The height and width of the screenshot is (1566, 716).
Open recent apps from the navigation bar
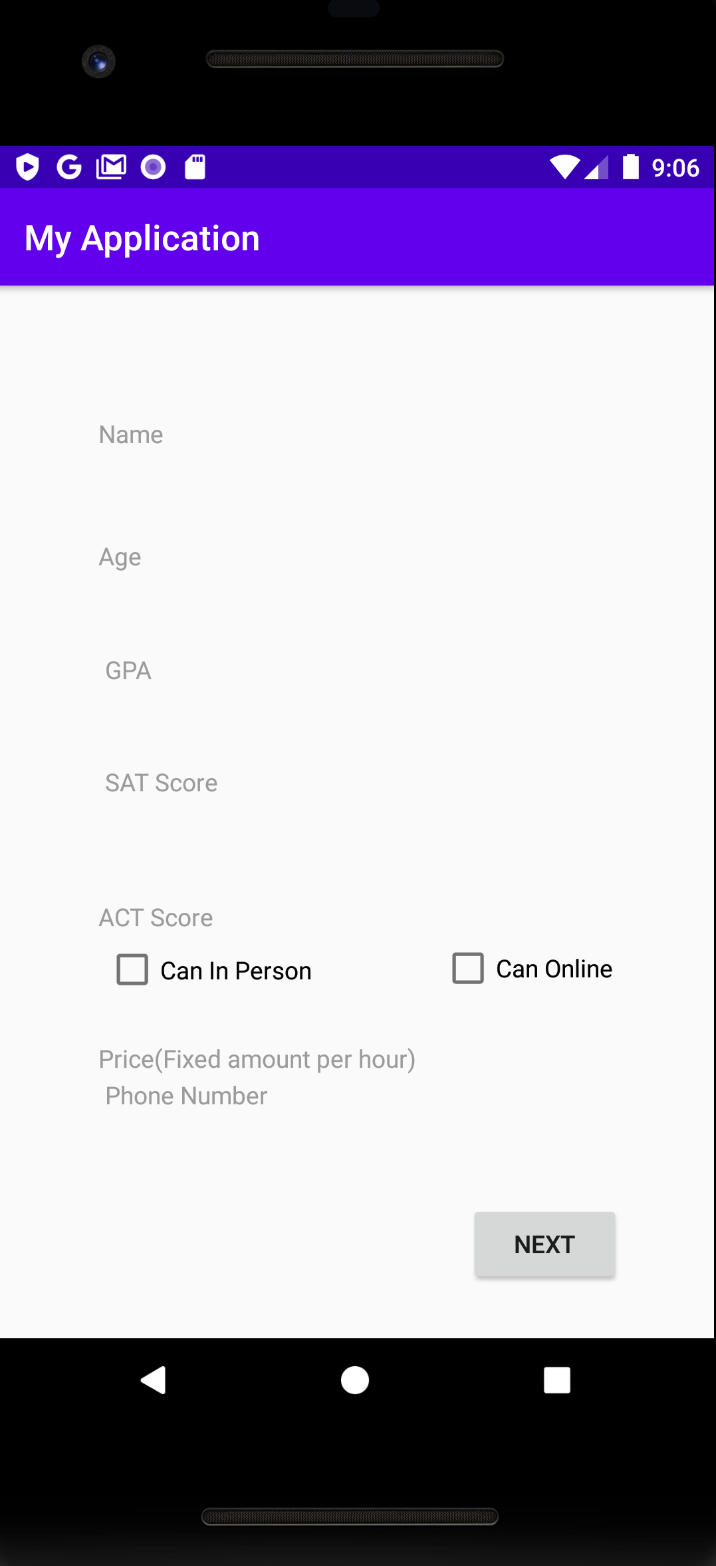coord(557,1381)
